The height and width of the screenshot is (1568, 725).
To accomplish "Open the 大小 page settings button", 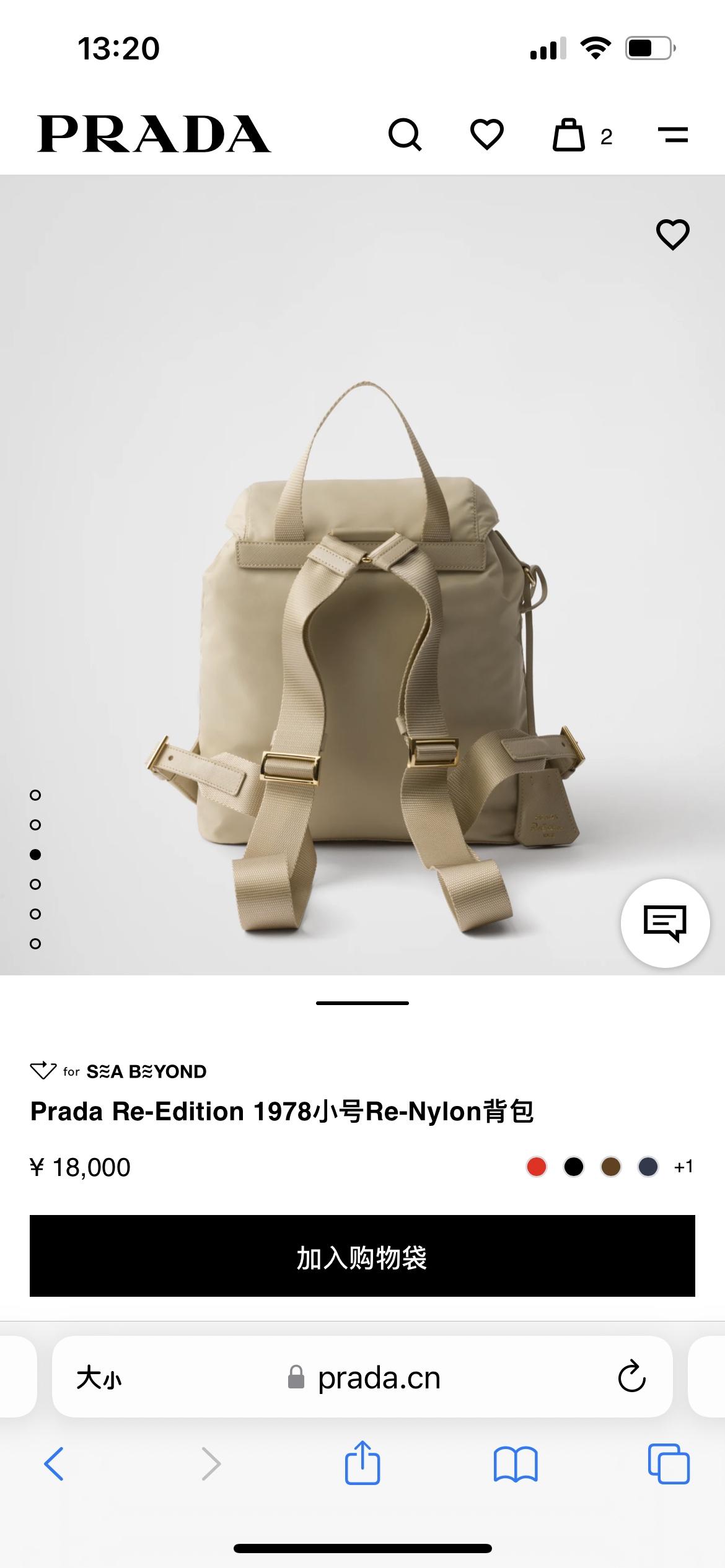I will [x=99, y=1379].
